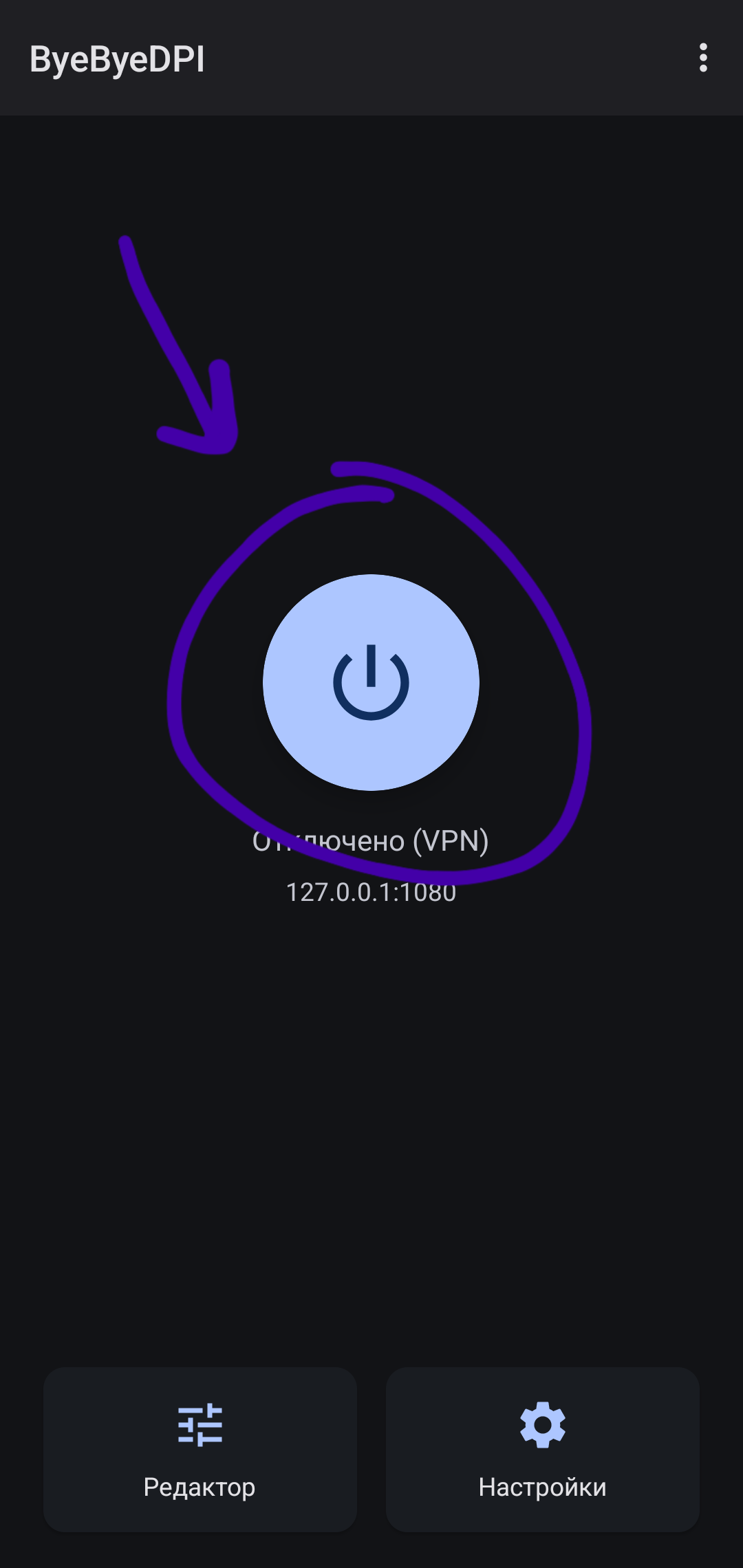The width and height of the screenshot is (743, 1568).
Task: Open the Редактор editor
Action: point(200,1449)
